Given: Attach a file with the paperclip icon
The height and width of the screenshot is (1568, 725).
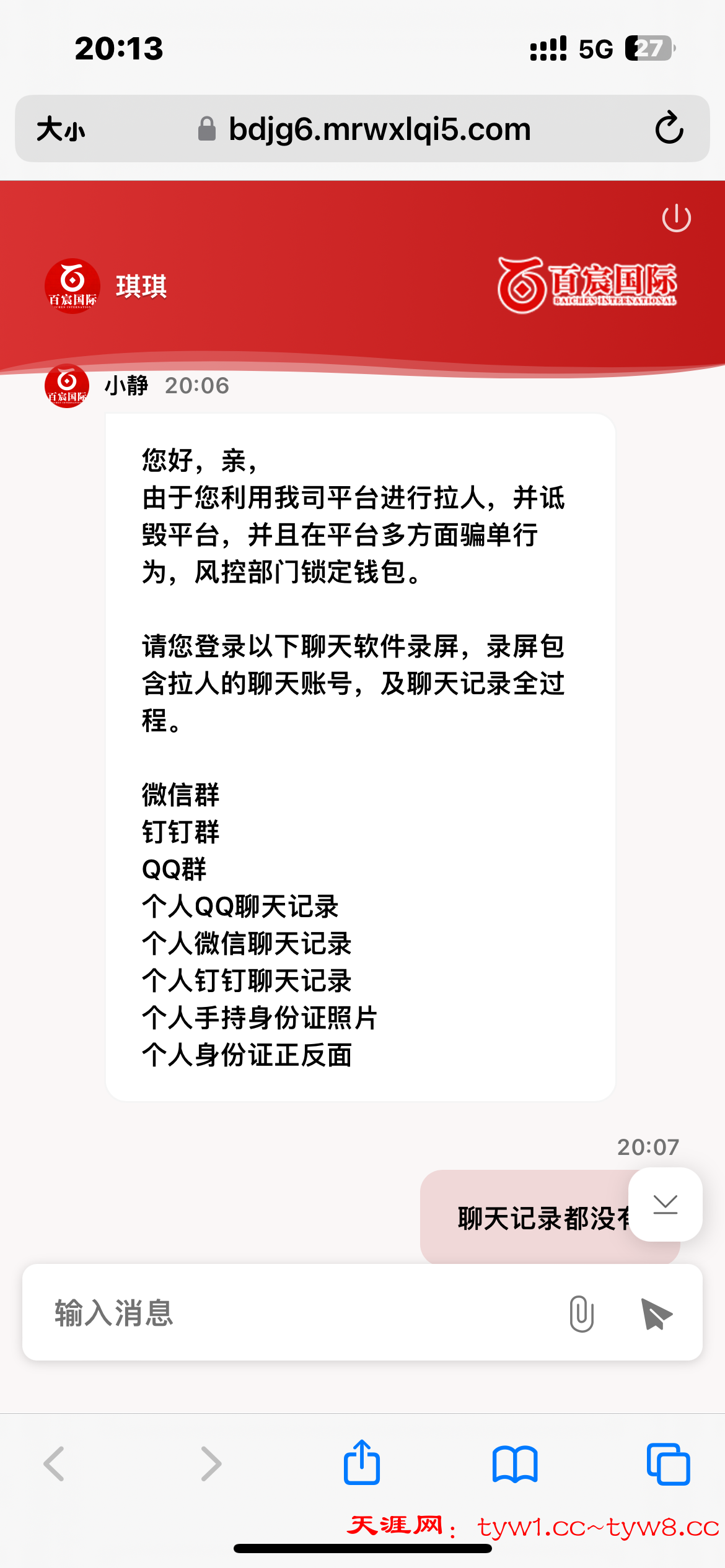Looking at the screenshot, I should [581, 1313].
